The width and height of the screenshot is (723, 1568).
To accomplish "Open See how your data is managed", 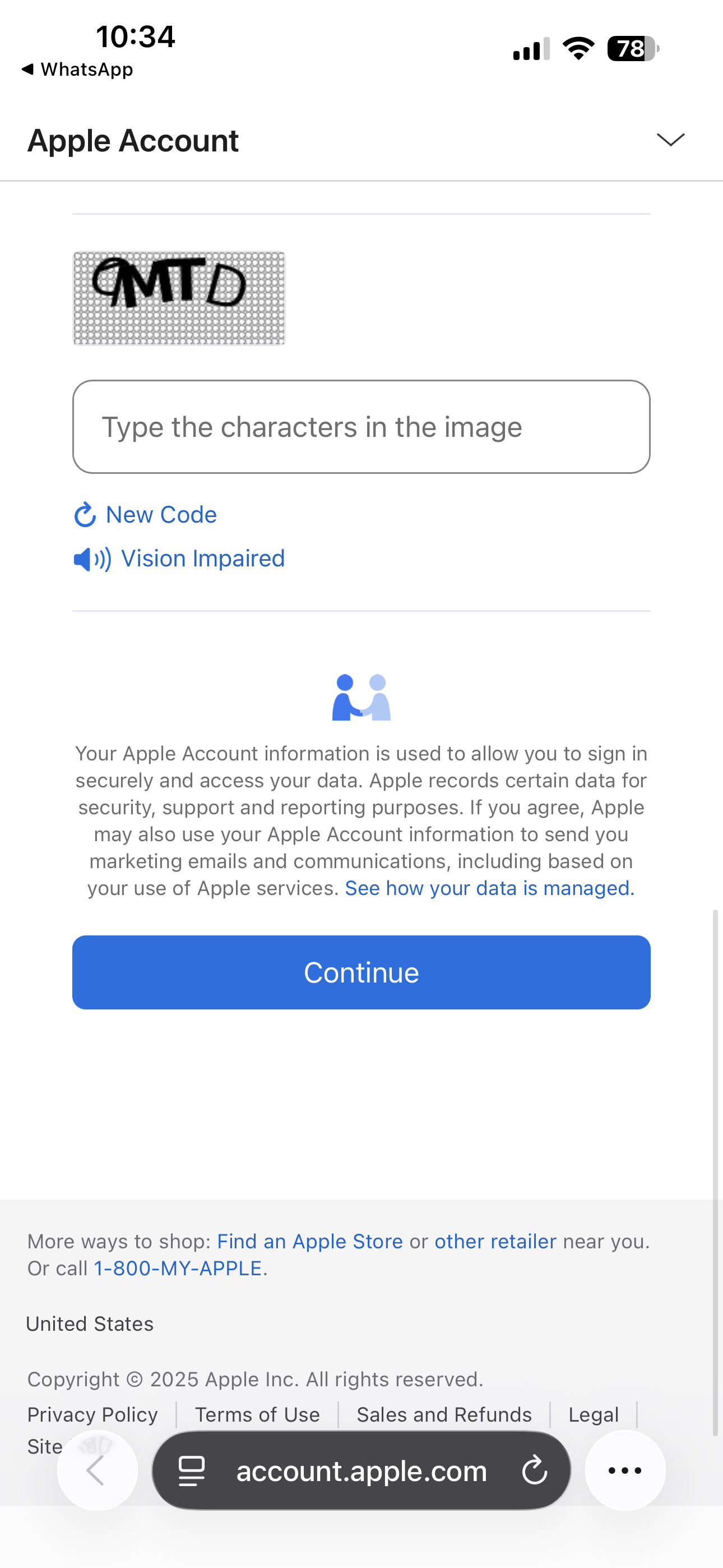I will [489, 888].
